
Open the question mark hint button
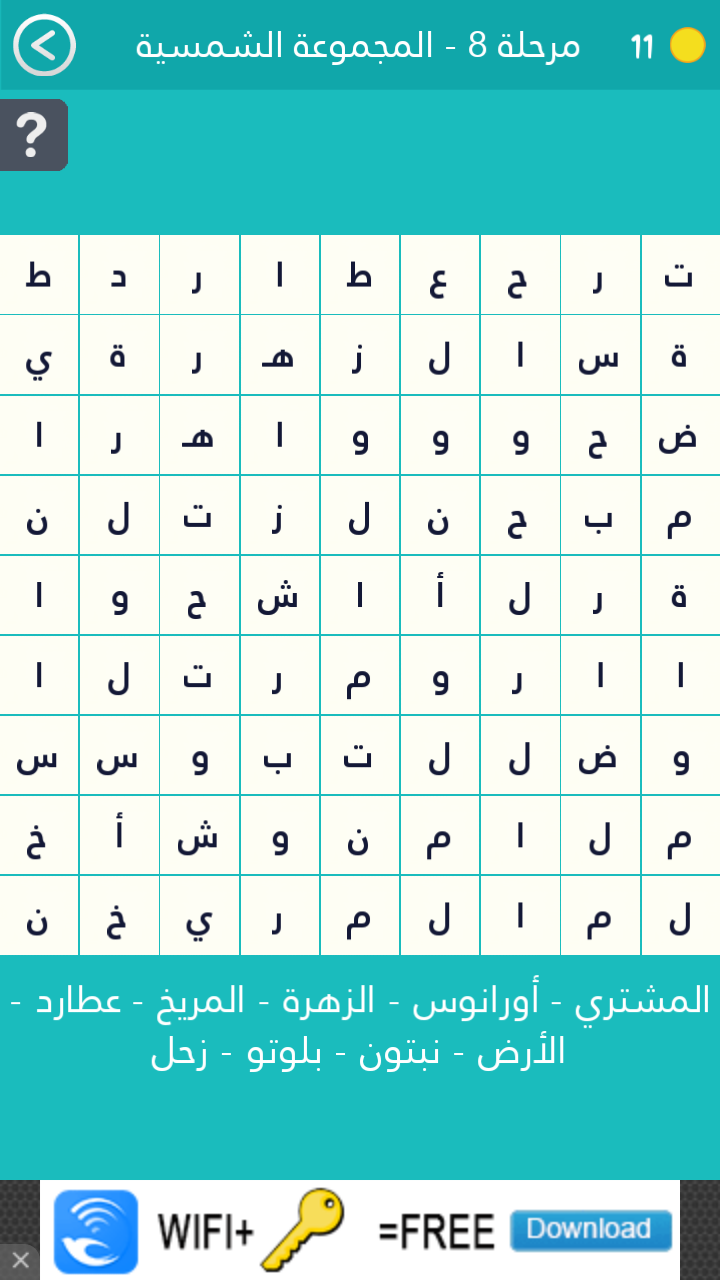[x=33, y=134]
